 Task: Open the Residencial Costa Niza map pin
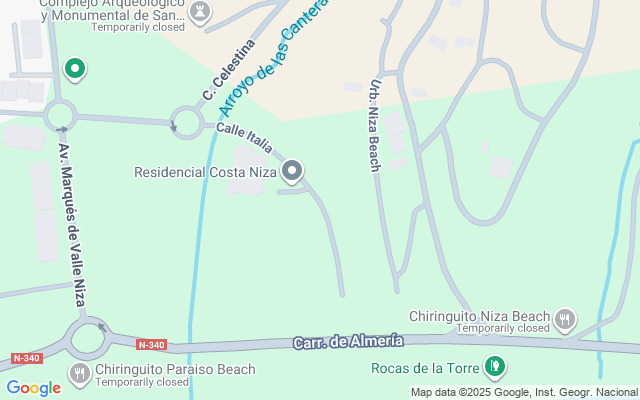tap(292, 172)
